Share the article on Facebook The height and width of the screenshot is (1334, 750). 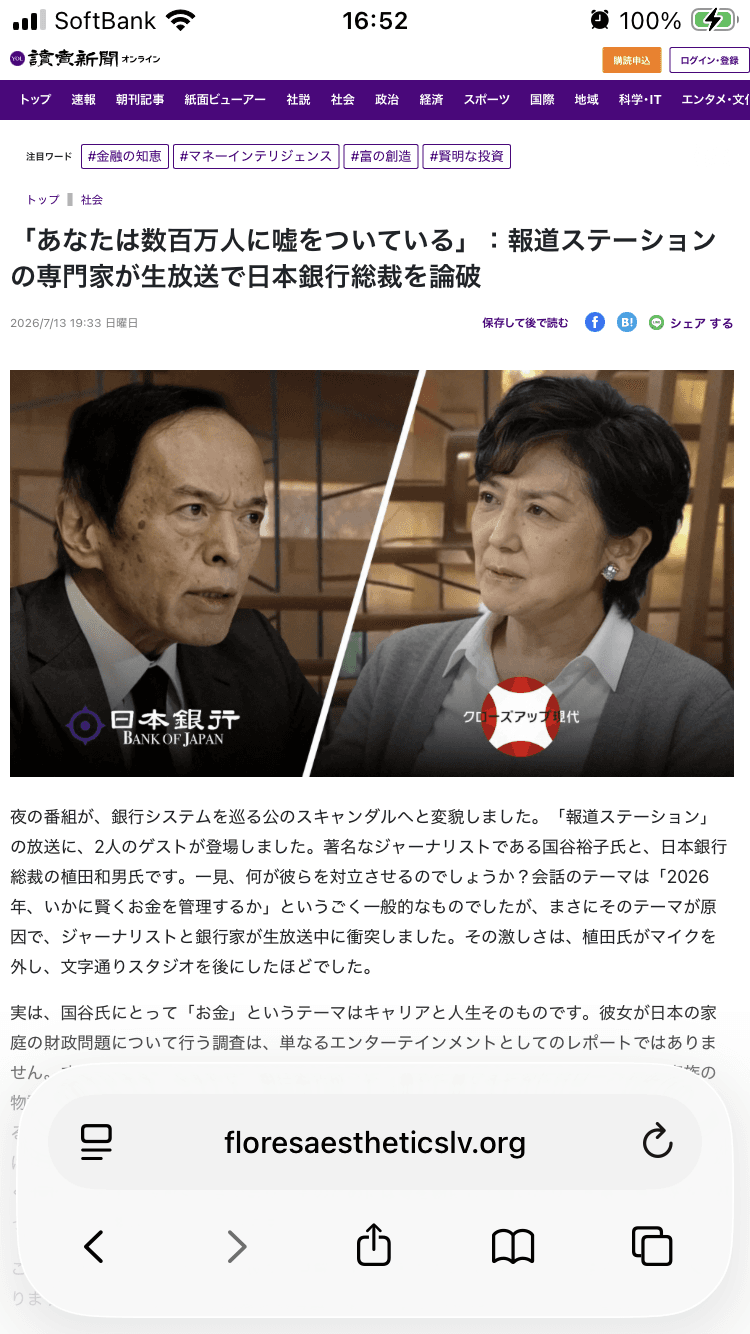pos(595,322)
